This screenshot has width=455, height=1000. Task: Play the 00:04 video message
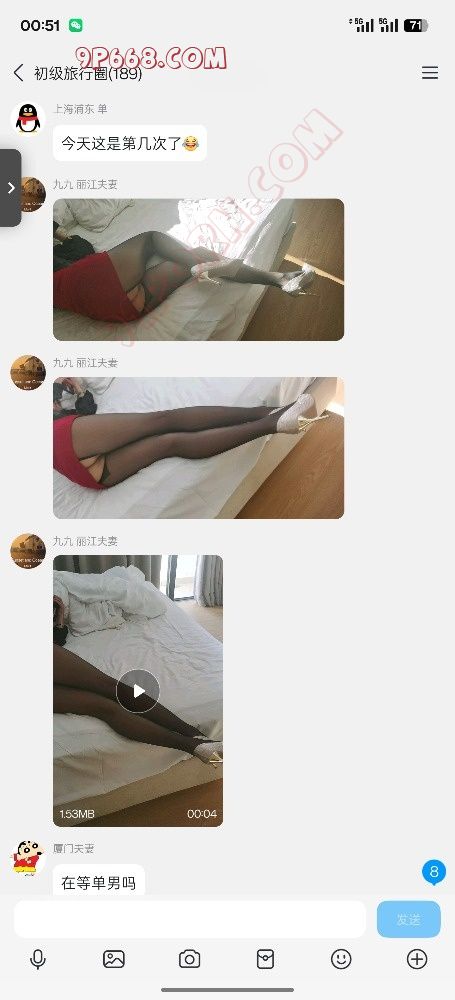coord(138,691)
